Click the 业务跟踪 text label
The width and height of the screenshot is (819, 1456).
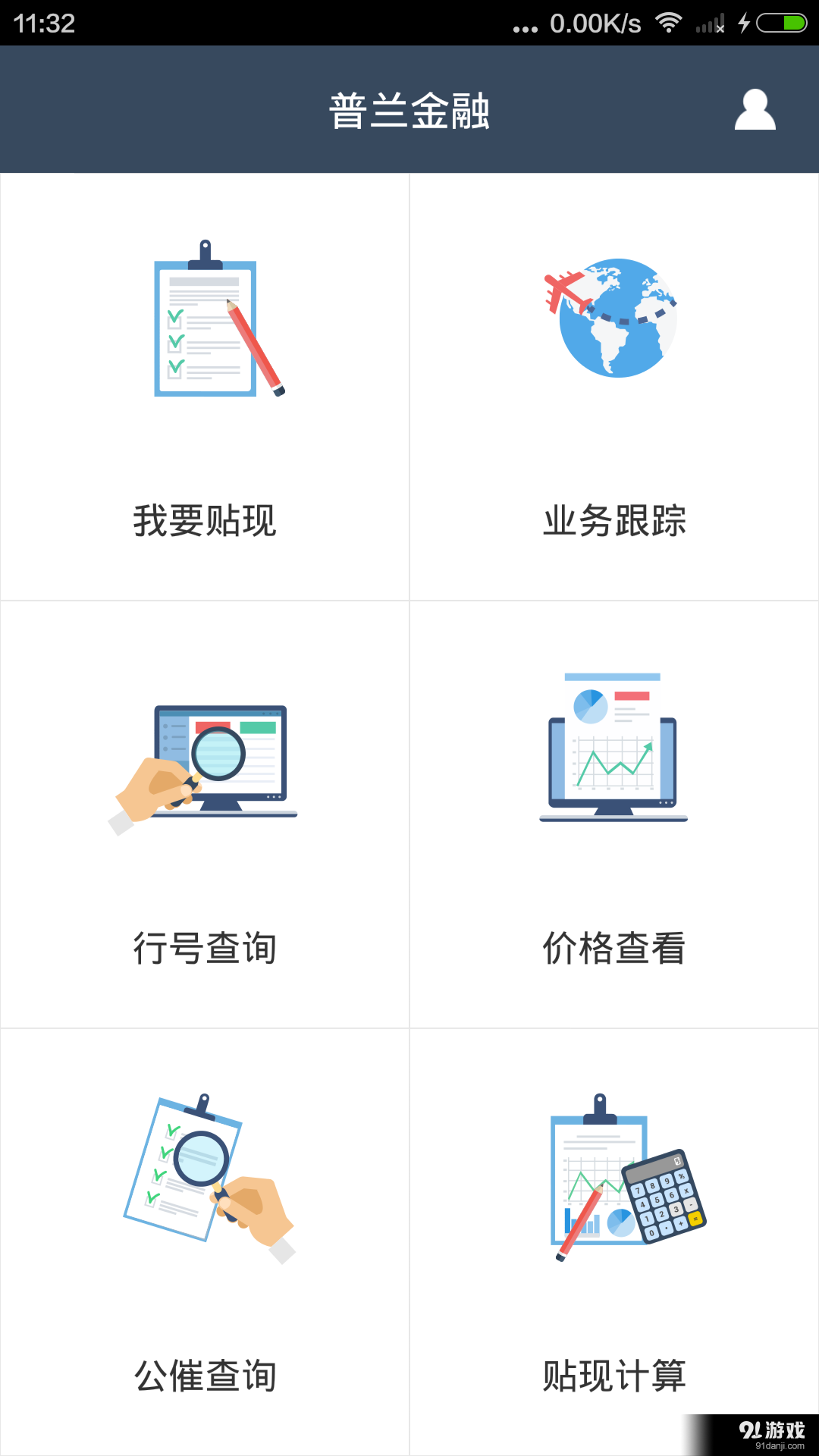[614, 521]
